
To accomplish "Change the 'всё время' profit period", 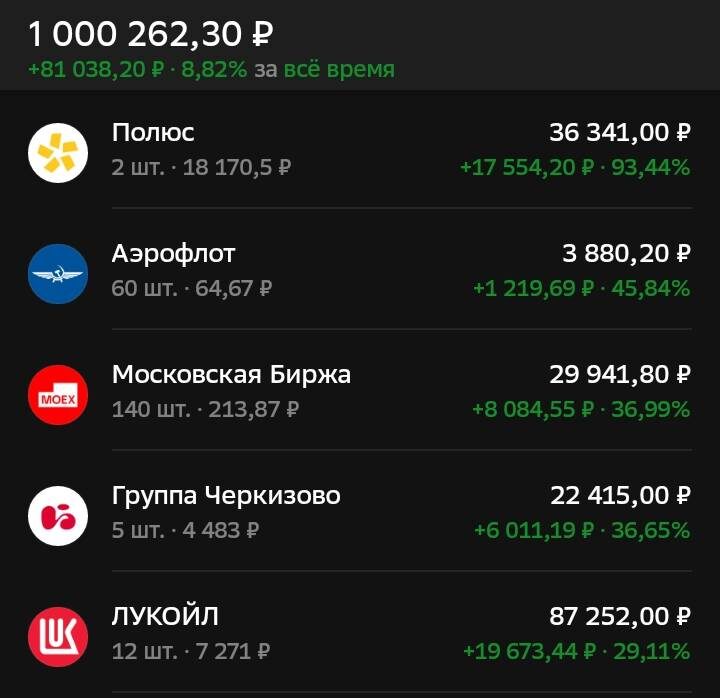I will (x=338, y=70).
